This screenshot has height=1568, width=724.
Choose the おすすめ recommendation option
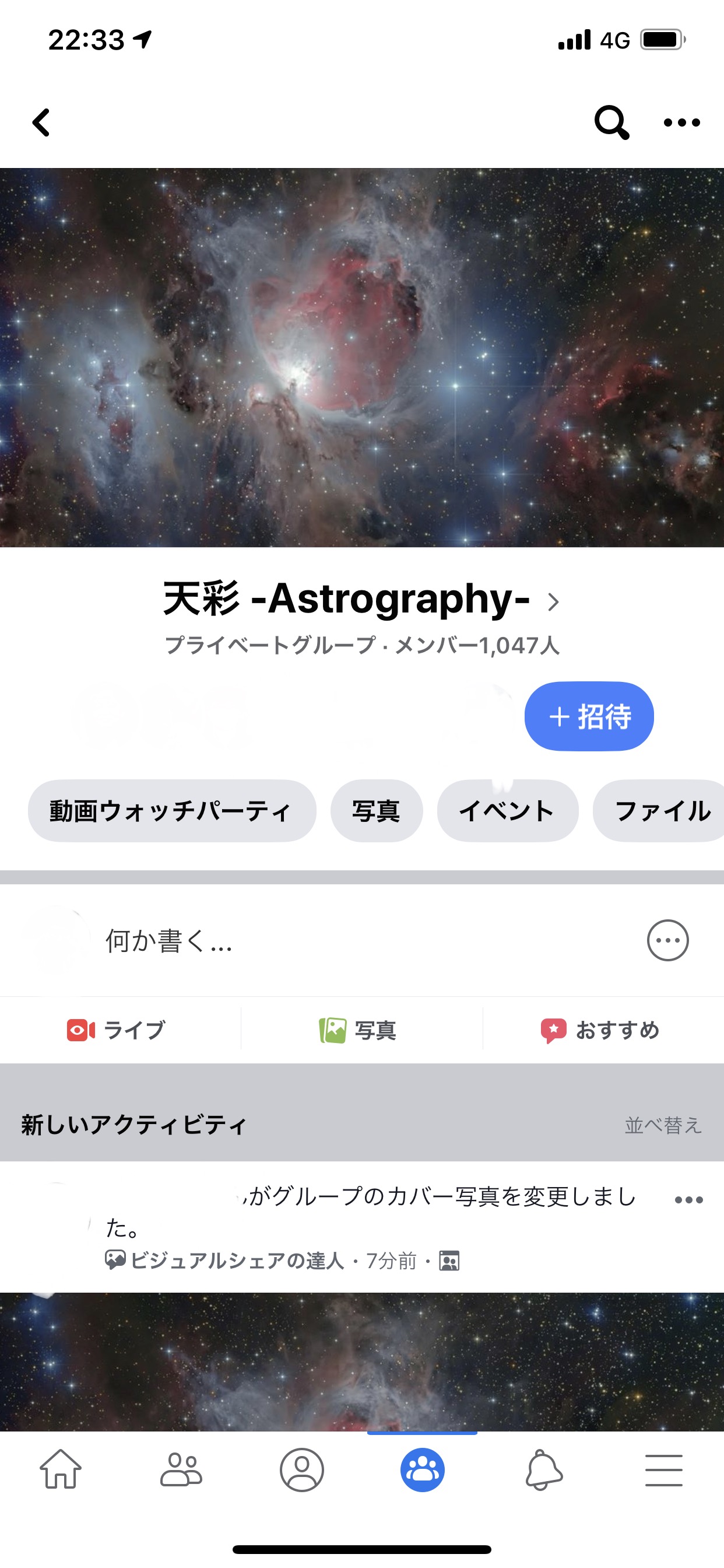pos(601,1030)
